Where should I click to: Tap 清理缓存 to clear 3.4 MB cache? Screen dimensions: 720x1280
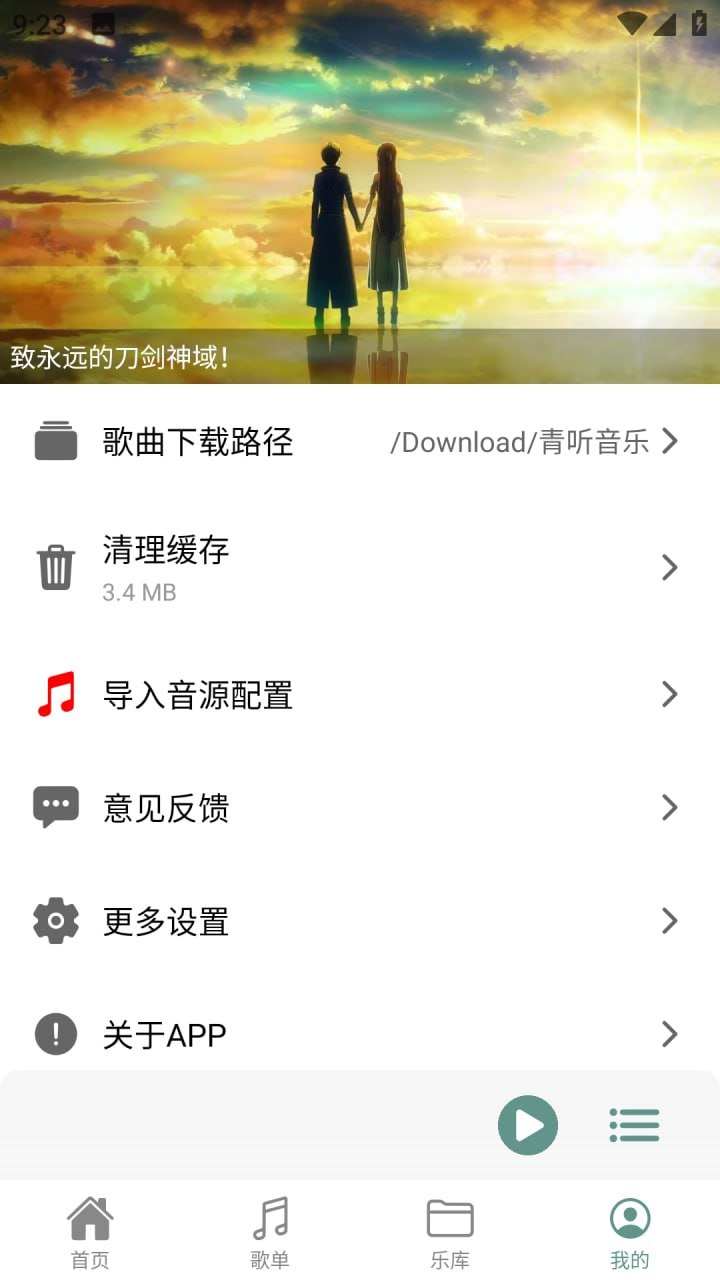(360, 567)
